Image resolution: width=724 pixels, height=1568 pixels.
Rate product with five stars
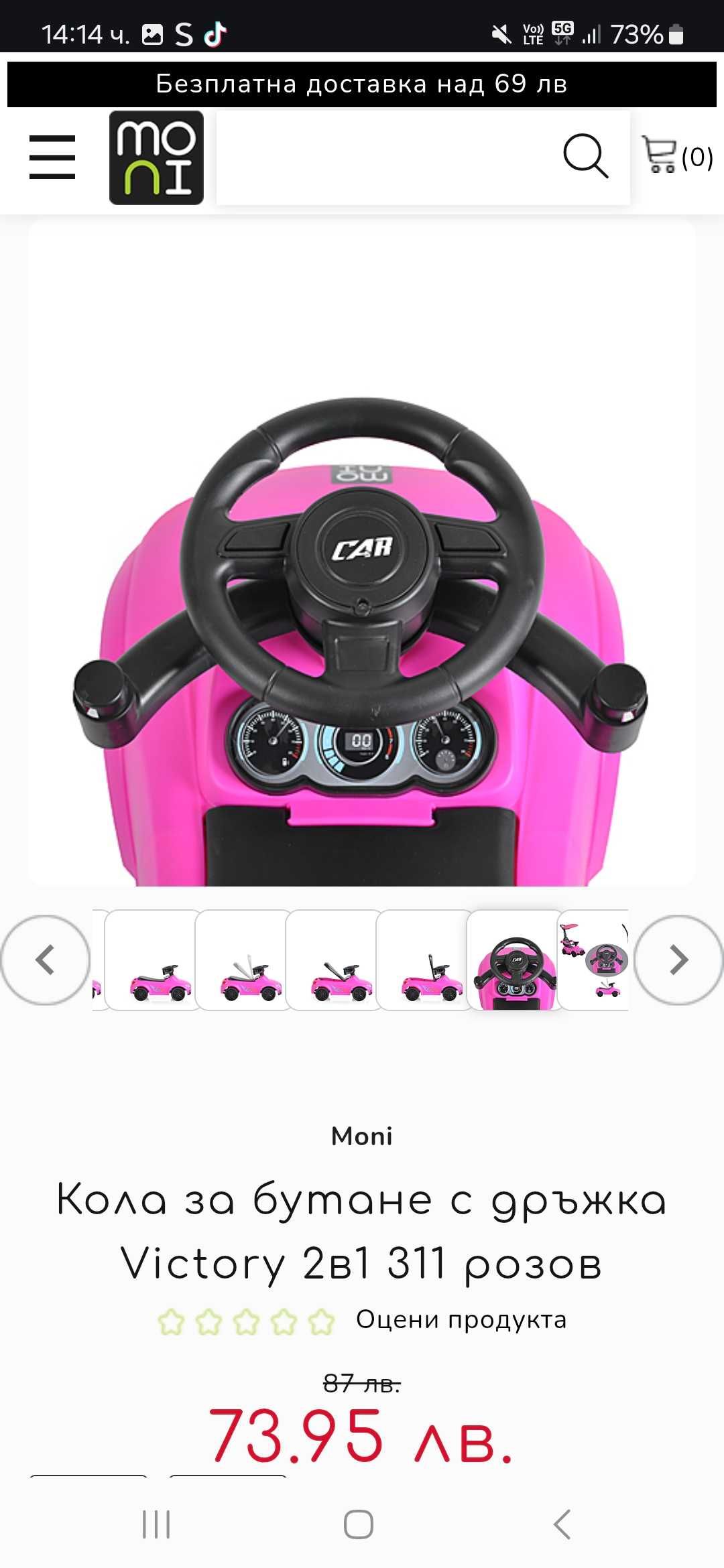click(x=321, y=1322)
